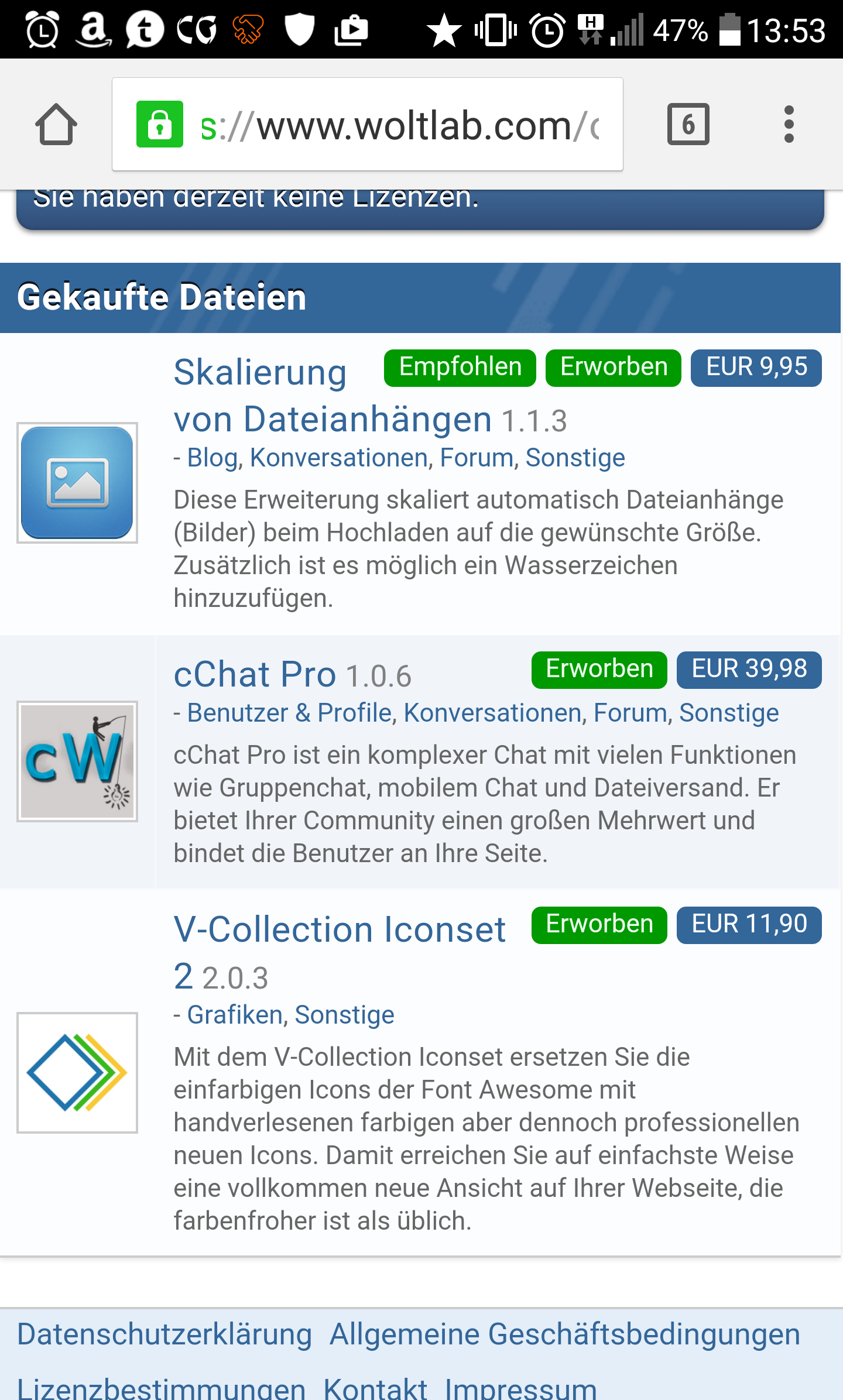Open the Datenschutzerklärung footer link
Image resolution: width=843 pixels, height=1400 pixels.
tap(165, 1334)
